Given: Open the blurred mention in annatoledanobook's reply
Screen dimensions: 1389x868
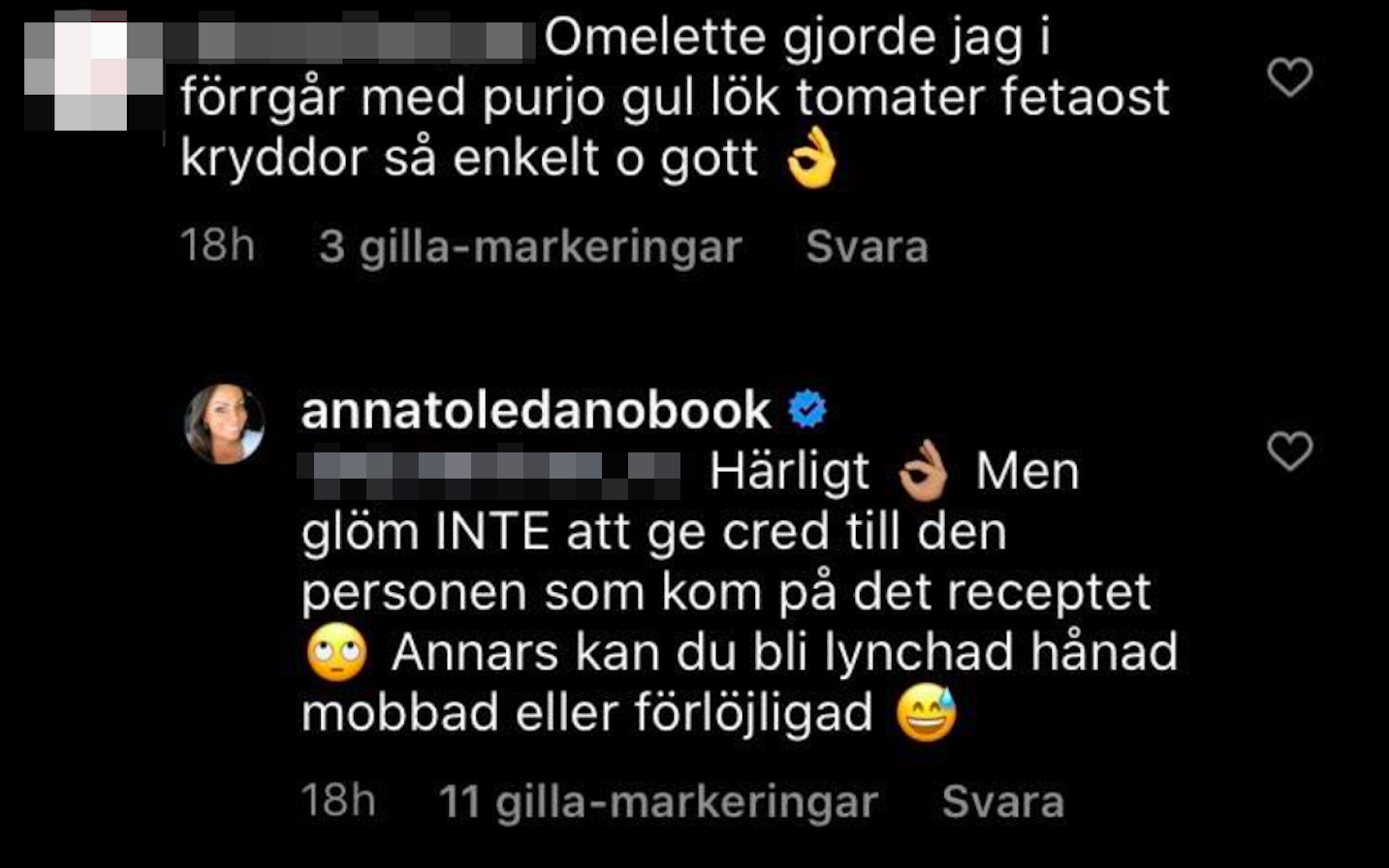Looking at the screenshot, I should pyautogui.click(x=490, y=472).
